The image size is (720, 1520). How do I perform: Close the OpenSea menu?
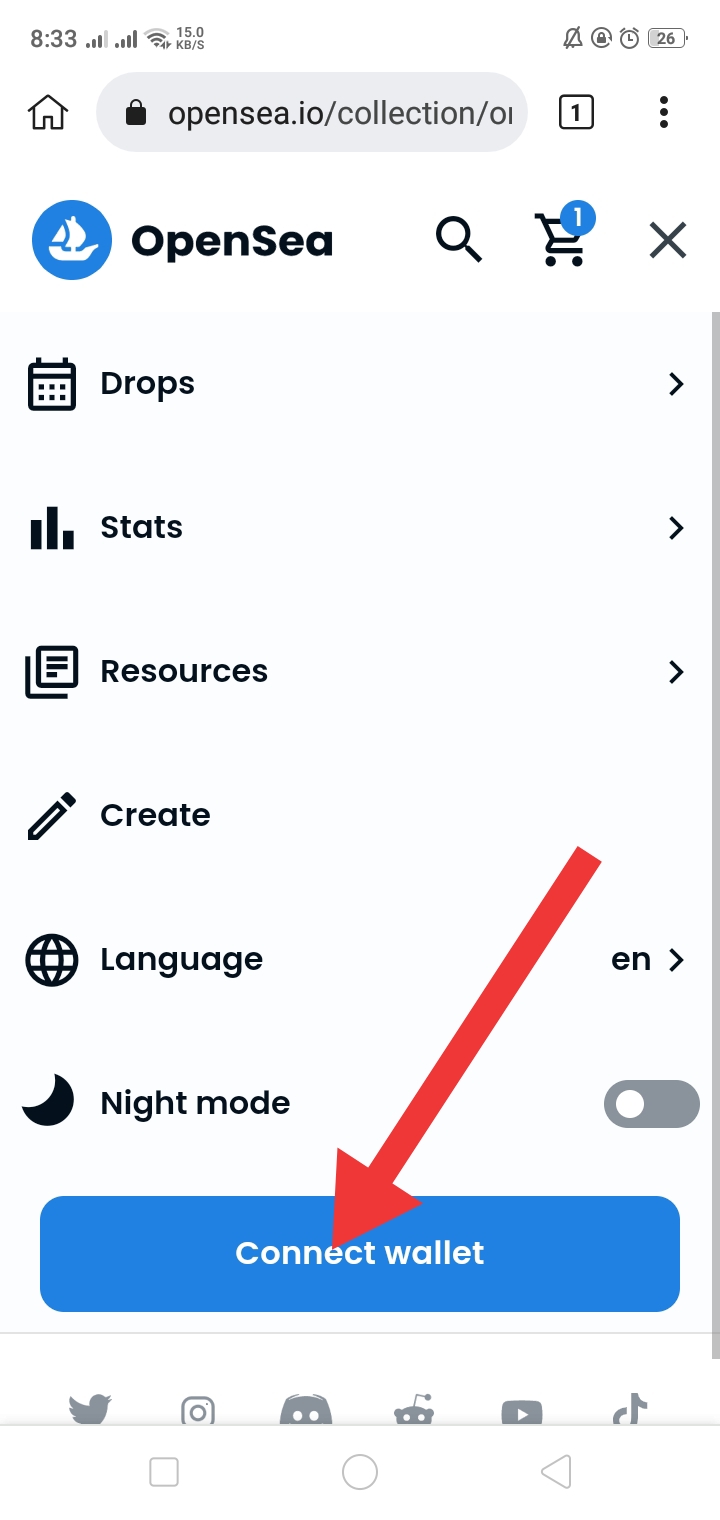(x=667, y=241)
